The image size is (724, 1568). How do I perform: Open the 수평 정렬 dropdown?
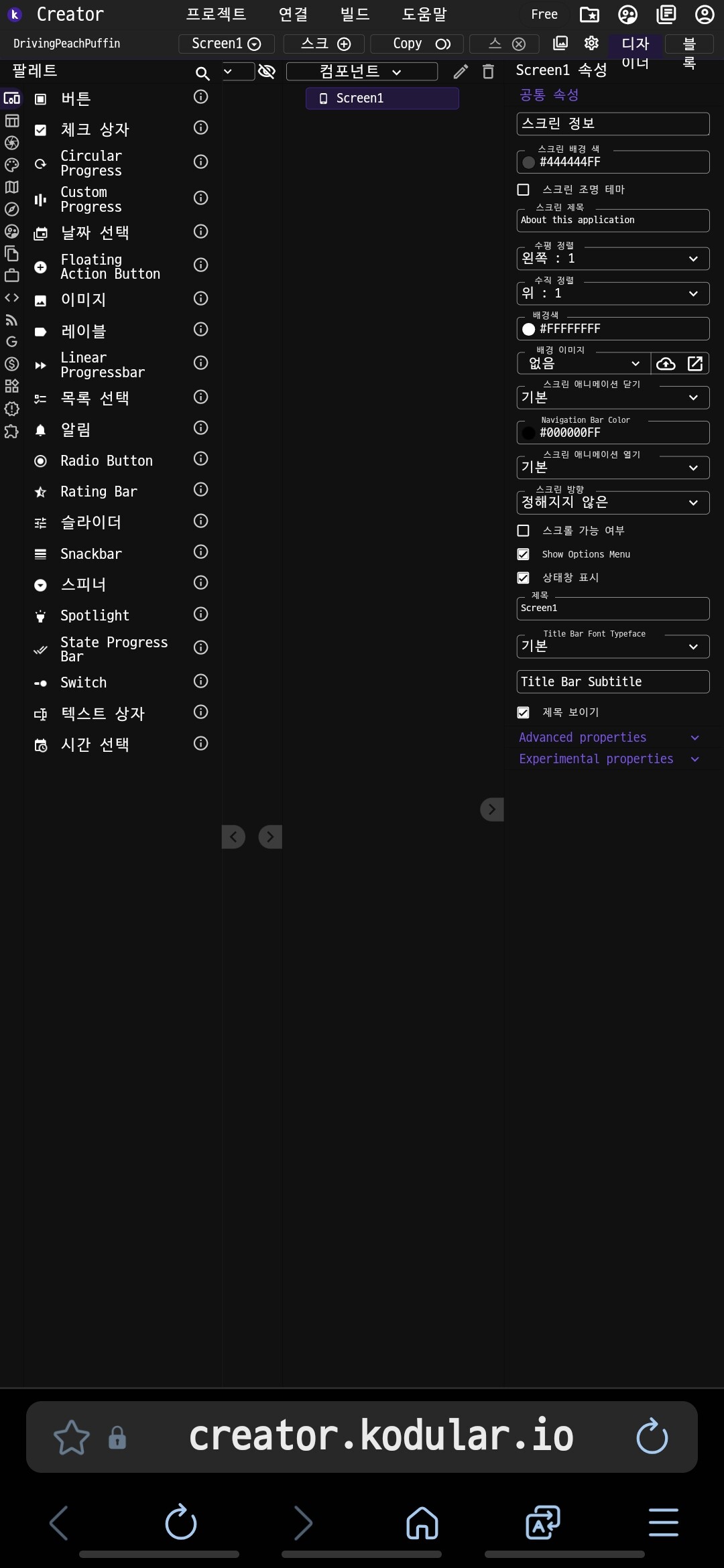(x=613, y=259)
